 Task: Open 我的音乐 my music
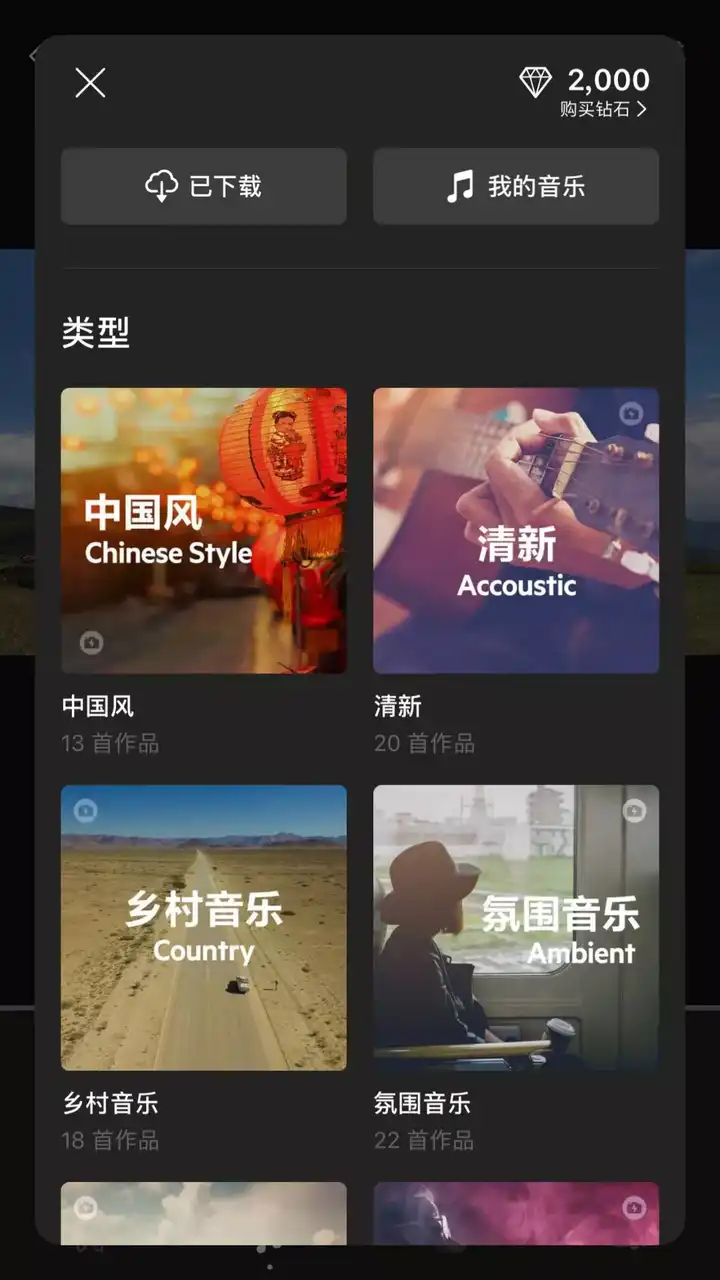click(x=516, y=186)
